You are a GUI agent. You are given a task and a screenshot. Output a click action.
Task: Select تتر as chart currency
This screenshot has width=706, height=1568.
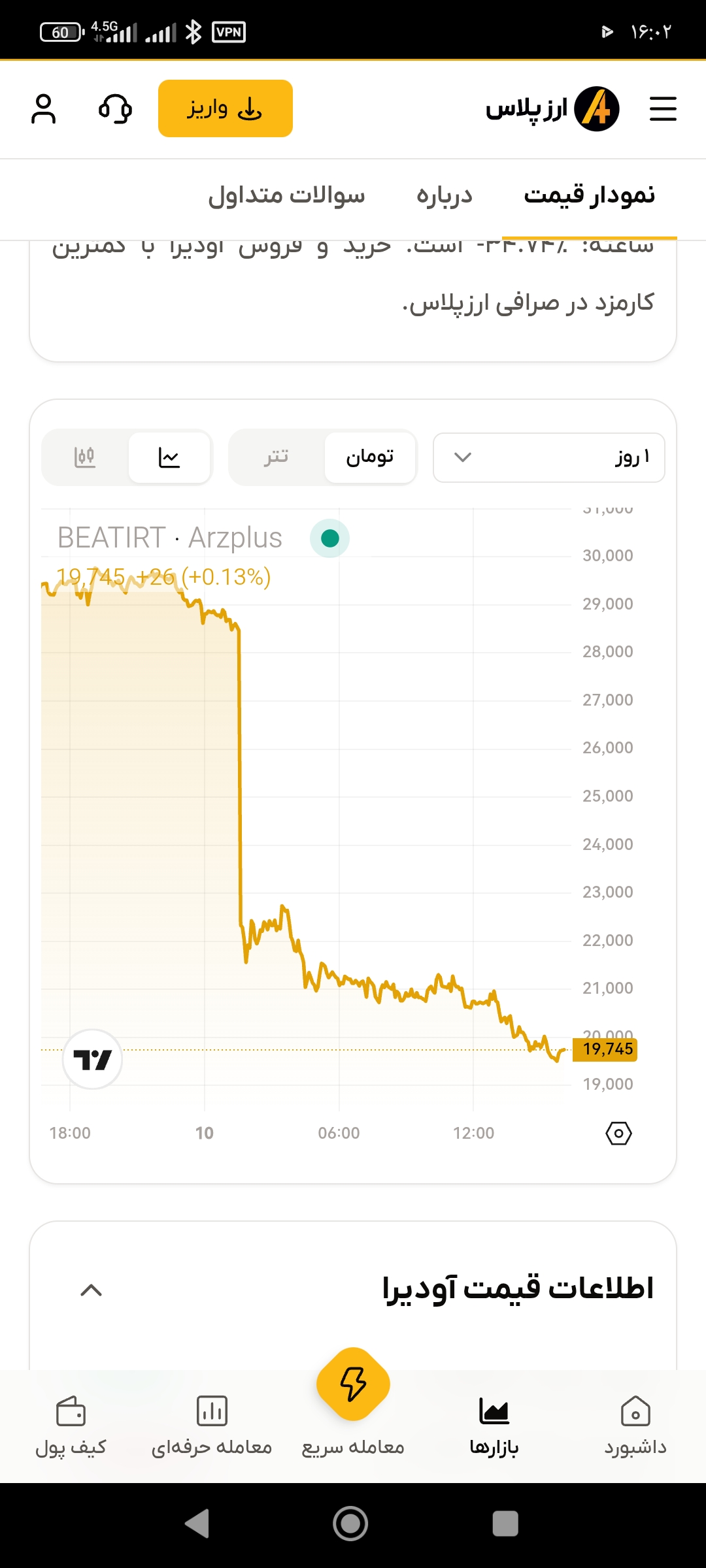277,456
